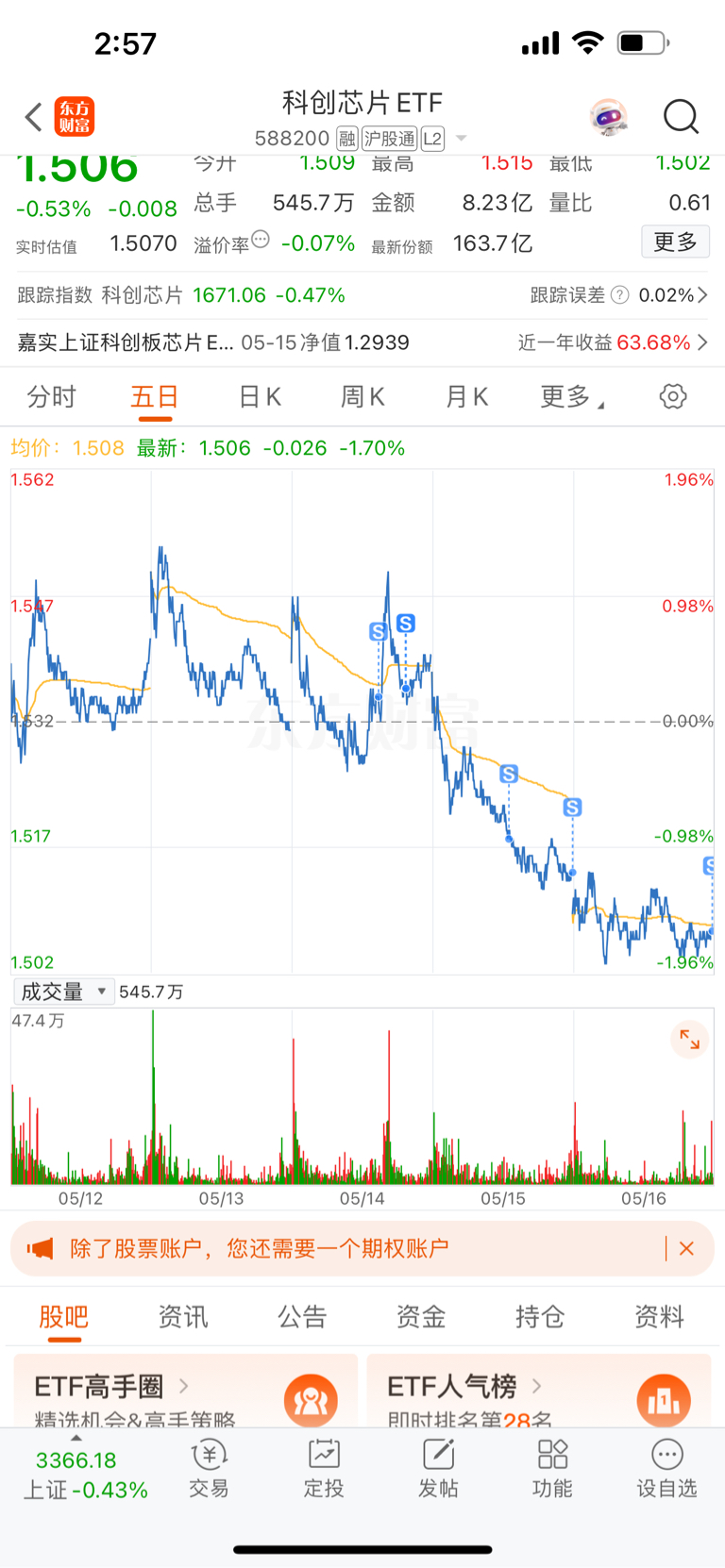Switch to the 日K candlestick tab
The width and height of the screenshot is (725, 1568).
point(258,396)
